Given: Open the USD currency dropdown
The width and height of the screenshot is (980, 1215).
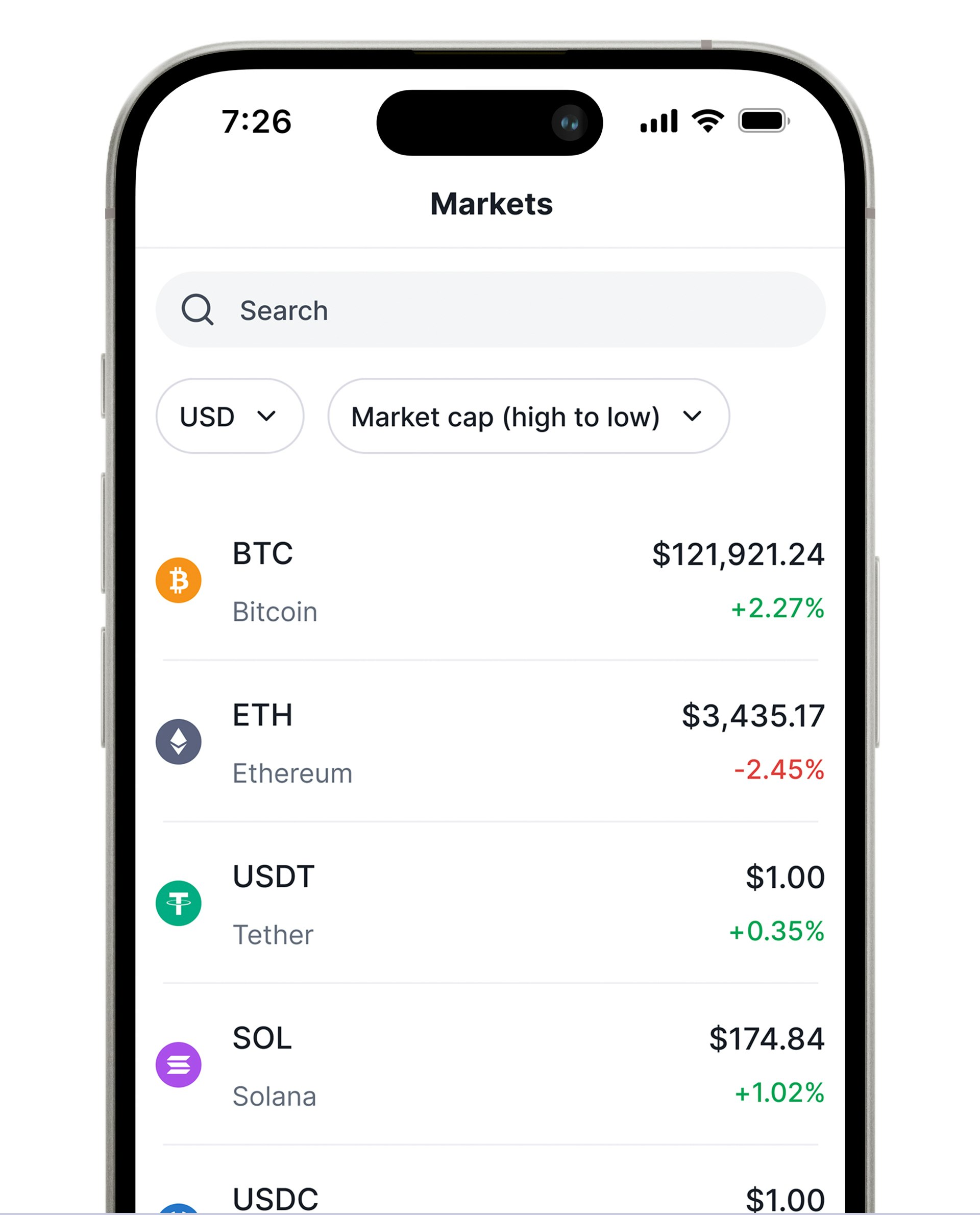Looking at the screenshot, I should pyautogui.click(x=229, y=416).
